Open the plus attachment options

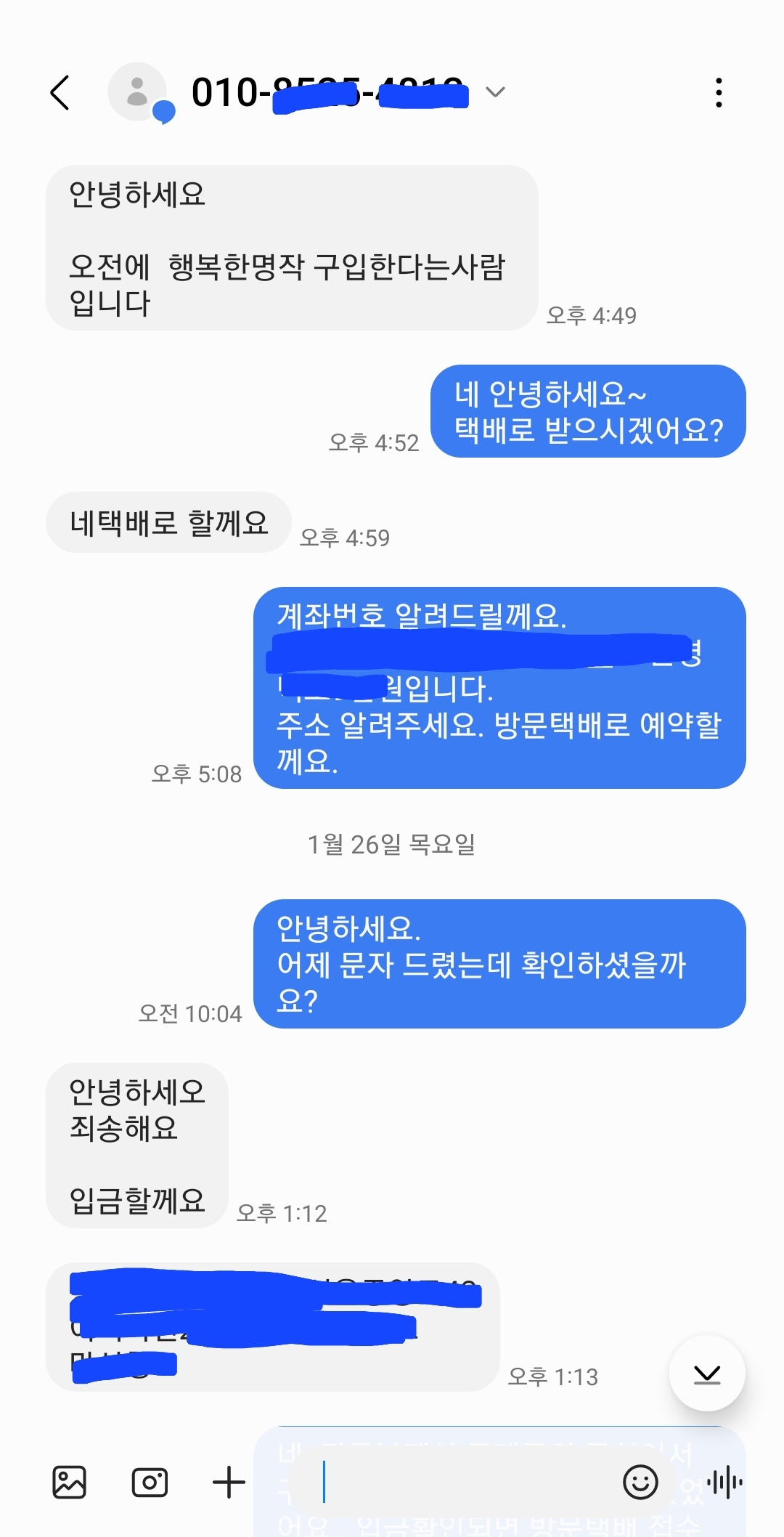tap(229, 1482)
